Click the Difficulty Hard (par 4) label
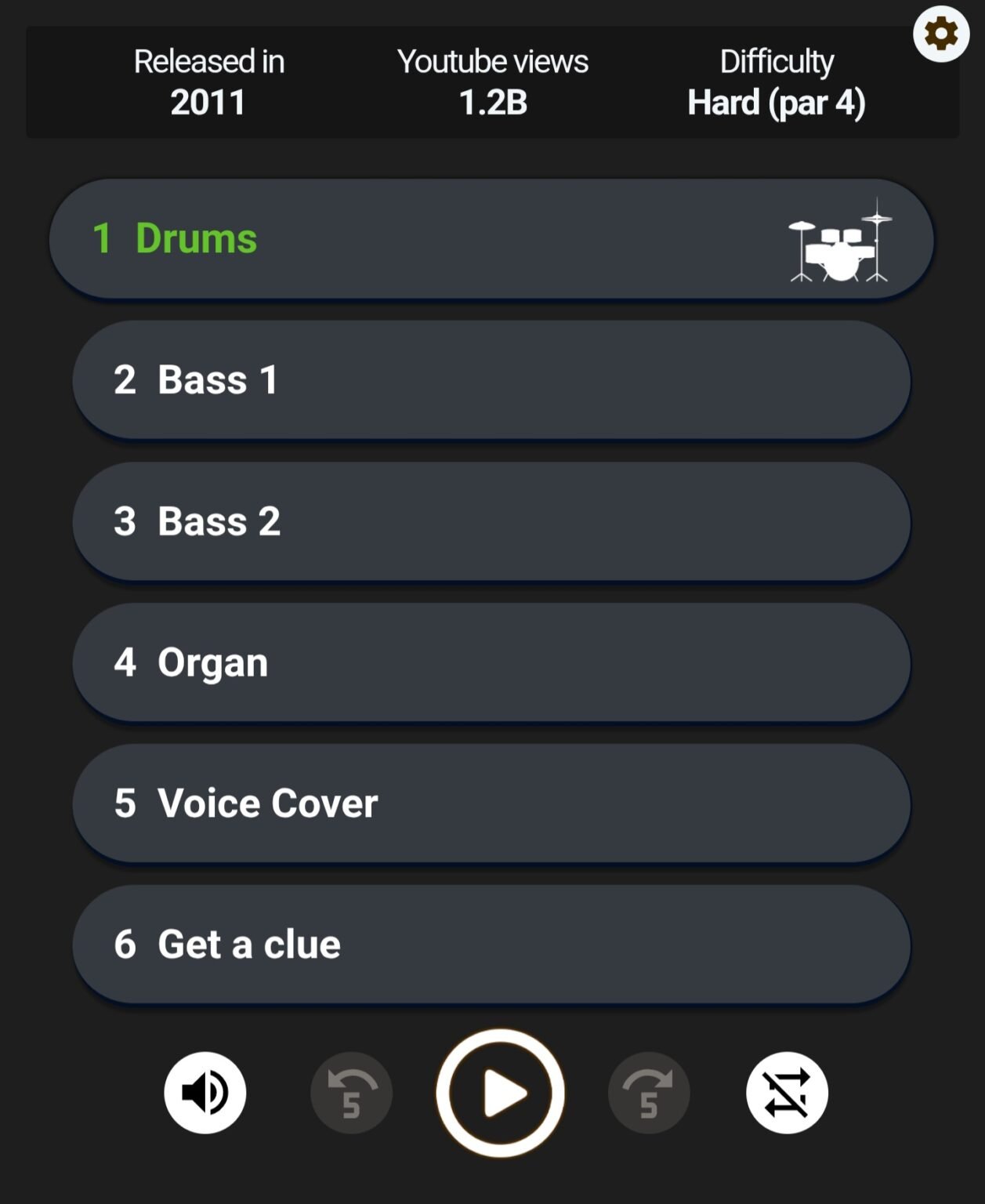 [x=777, y=82]
